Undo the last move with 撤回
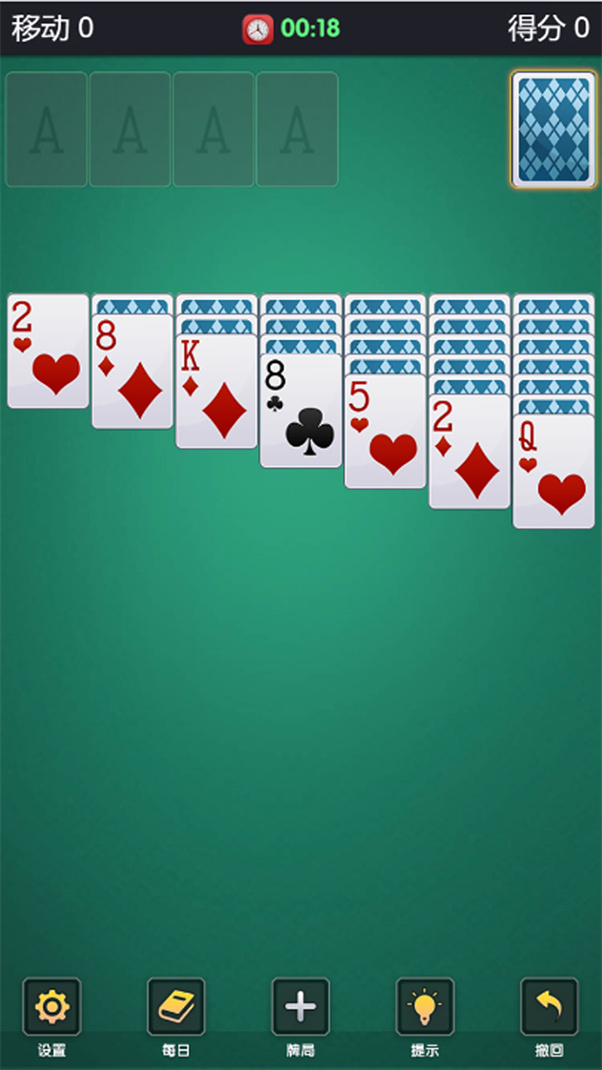This screenshot has height=1070, width=602. click(x=549, y=1006)
